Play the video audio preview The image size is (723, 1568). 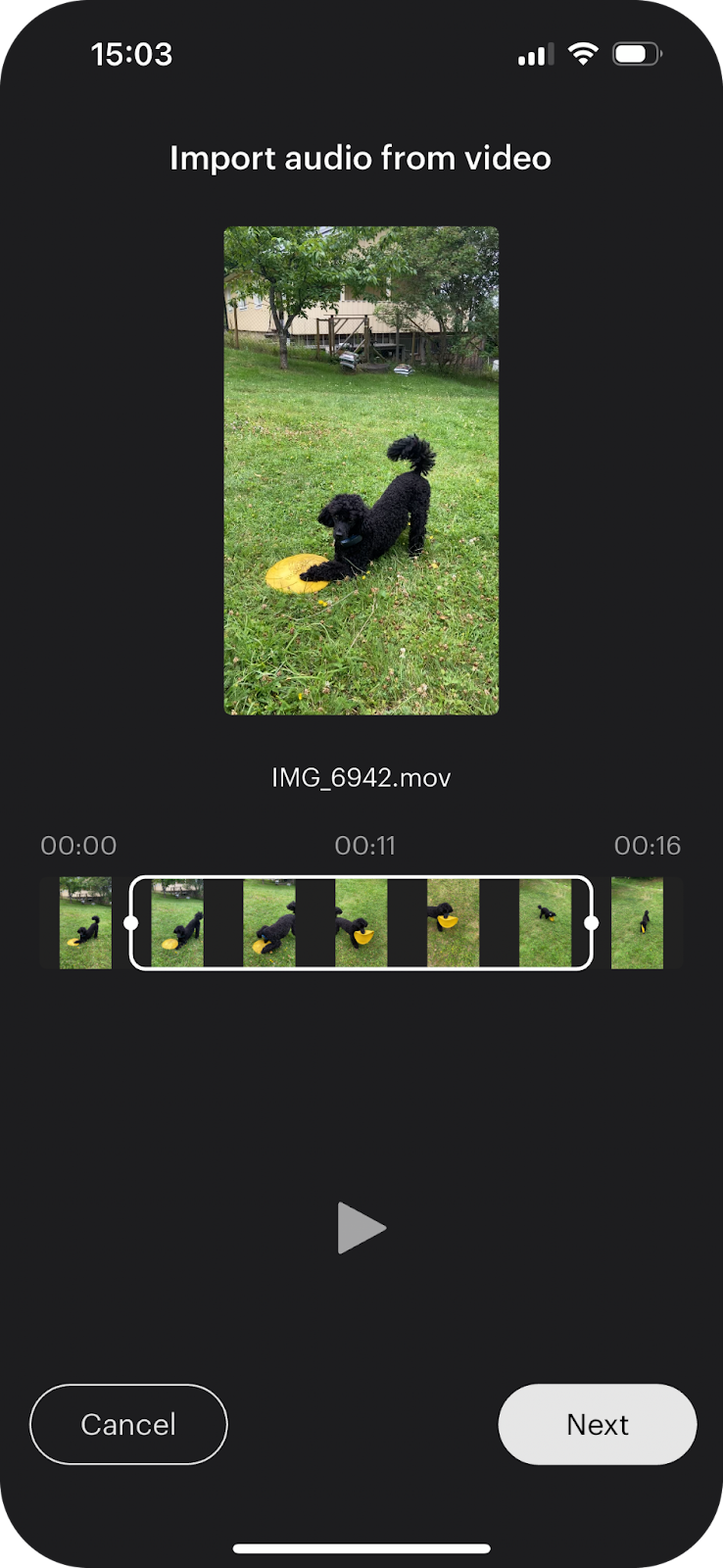click(x=361, y=1228)
